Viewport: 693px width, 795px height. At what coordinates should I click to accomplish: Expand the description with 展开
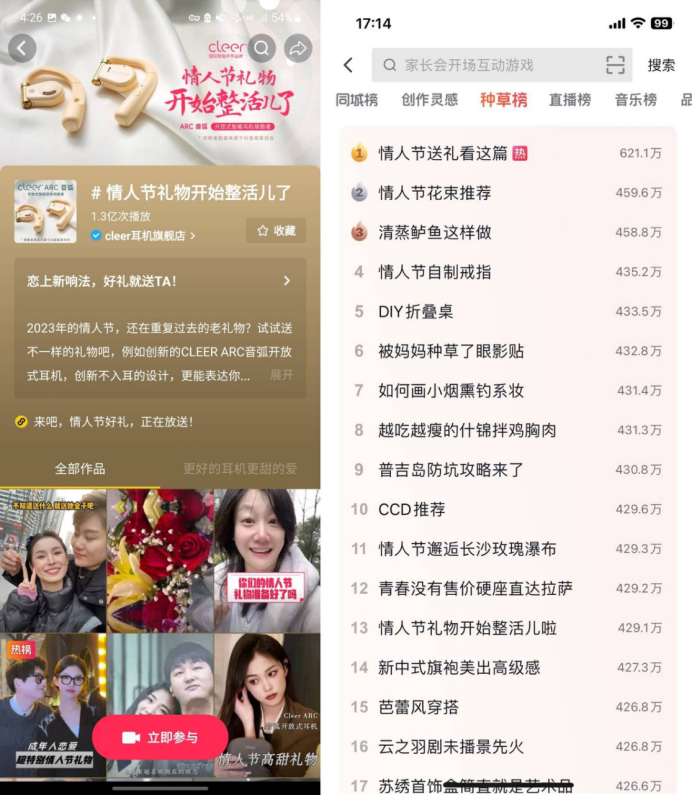(282, 375)
